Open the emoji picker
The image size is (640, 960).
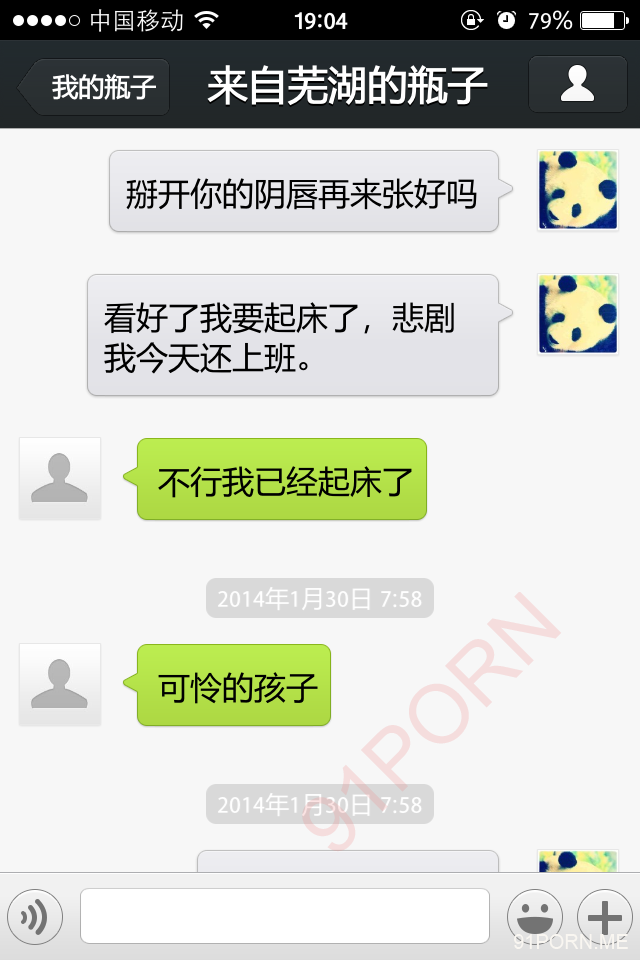click(535, 916)
